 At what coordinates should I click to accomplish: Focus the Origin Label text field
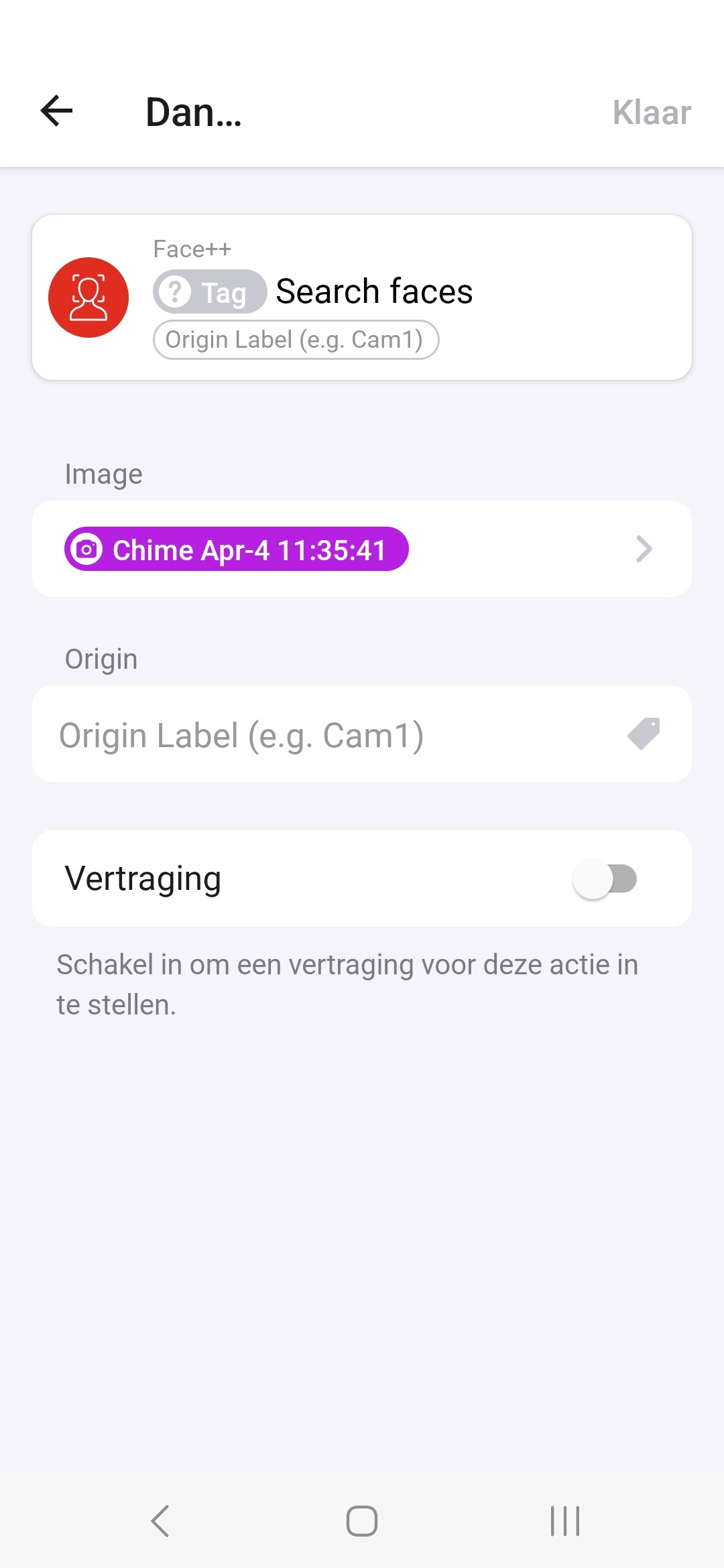pyautogui.click(x=322, y=734)
